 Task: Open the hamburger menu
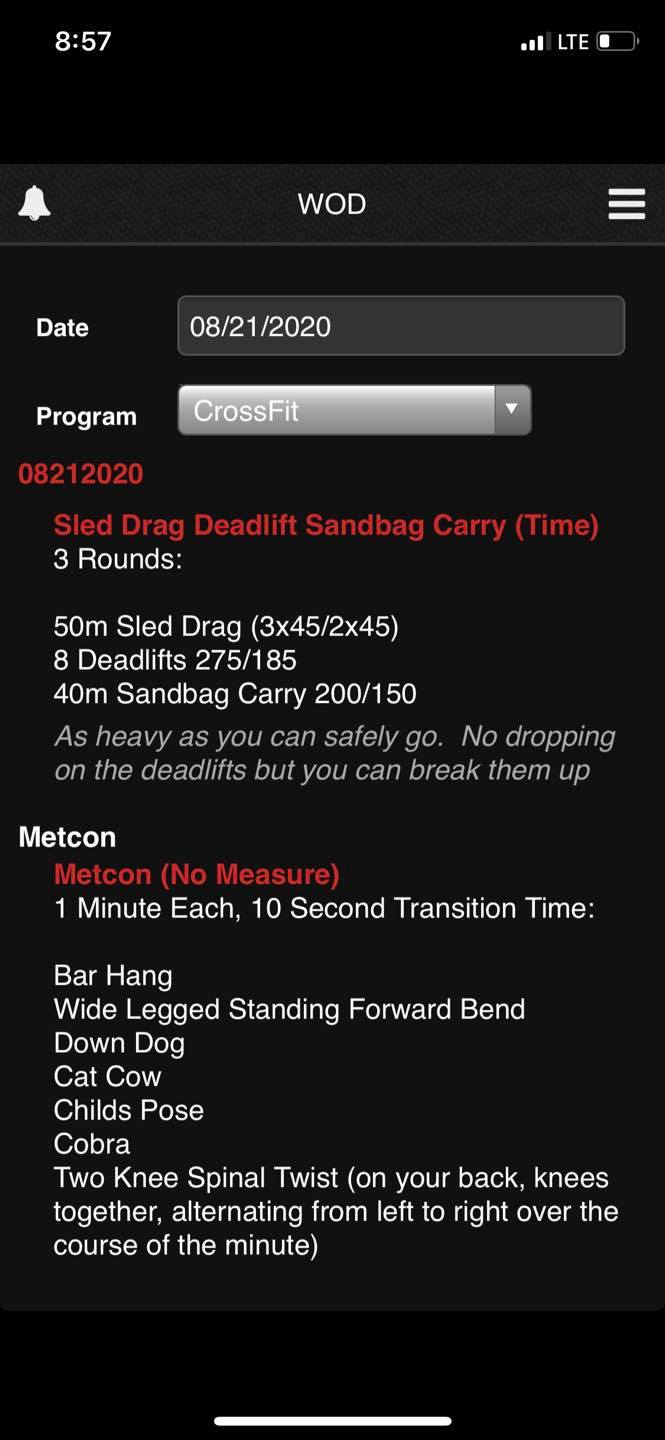coord(626,204)
